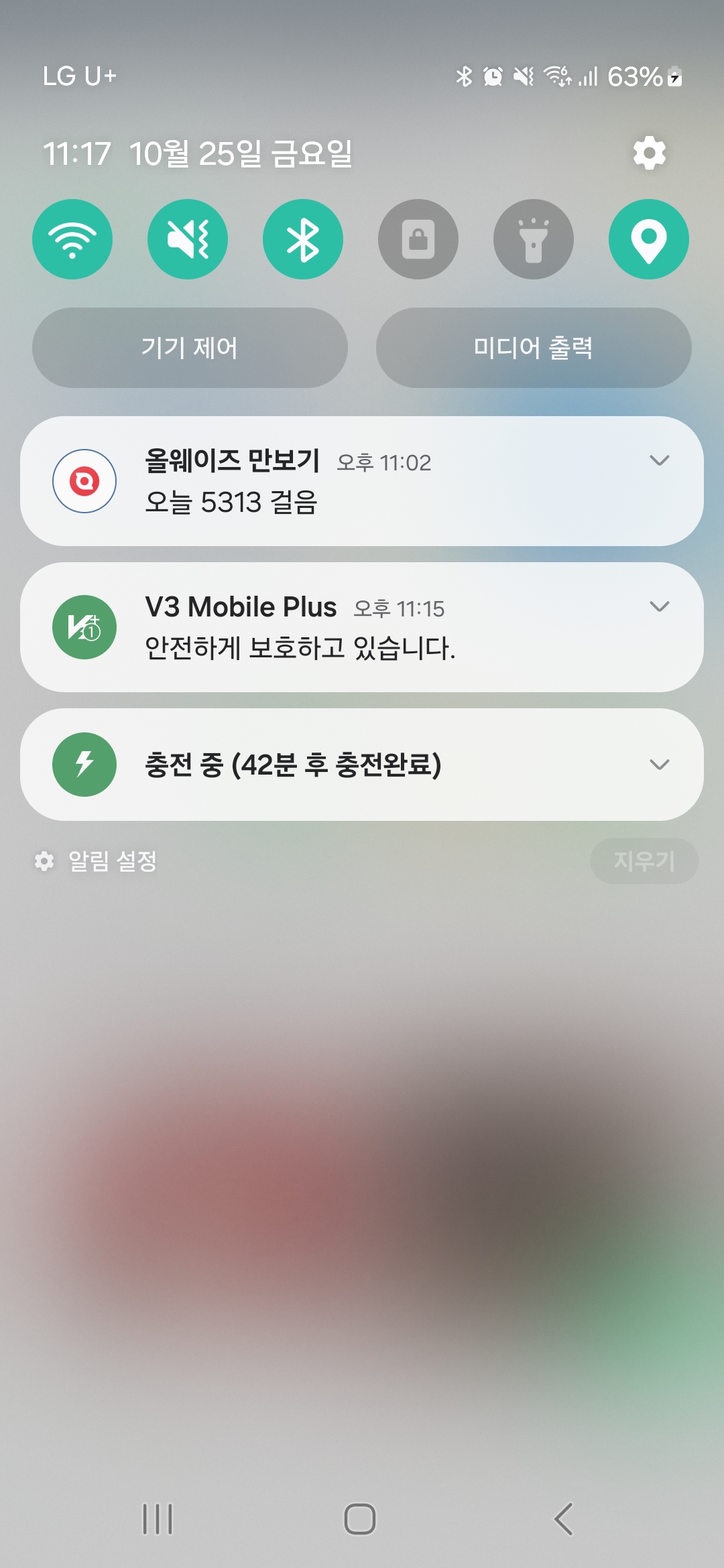Screen dimensions: 724x1568
Task: Toggle the mute sound mode
Action: click(188, 239)
